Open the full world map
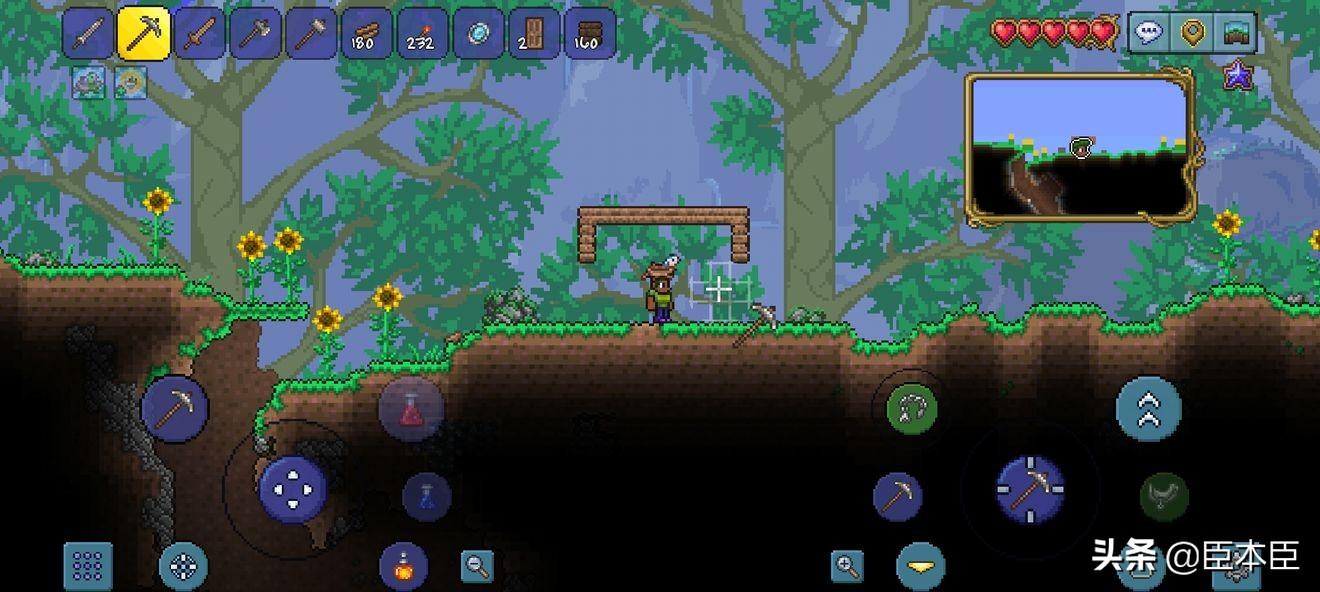Viewport: 1320px width, 592px height. click(1235, 33)
